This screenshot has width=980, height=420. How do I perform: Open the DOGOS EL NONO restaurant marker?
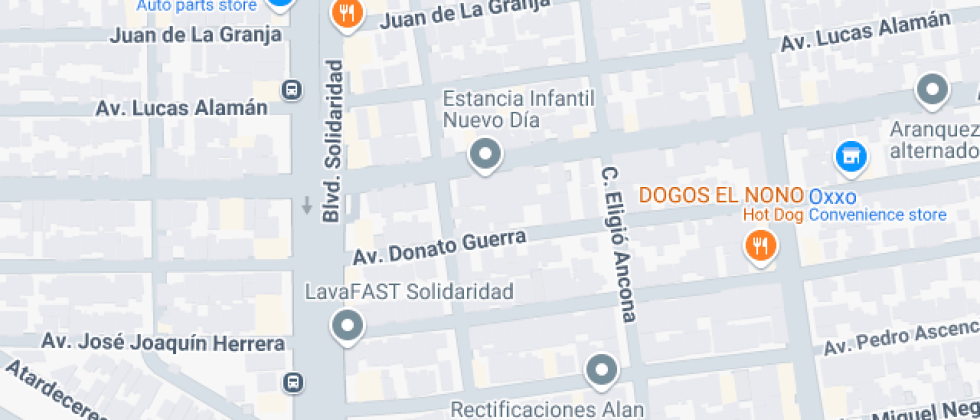(761, 245)
